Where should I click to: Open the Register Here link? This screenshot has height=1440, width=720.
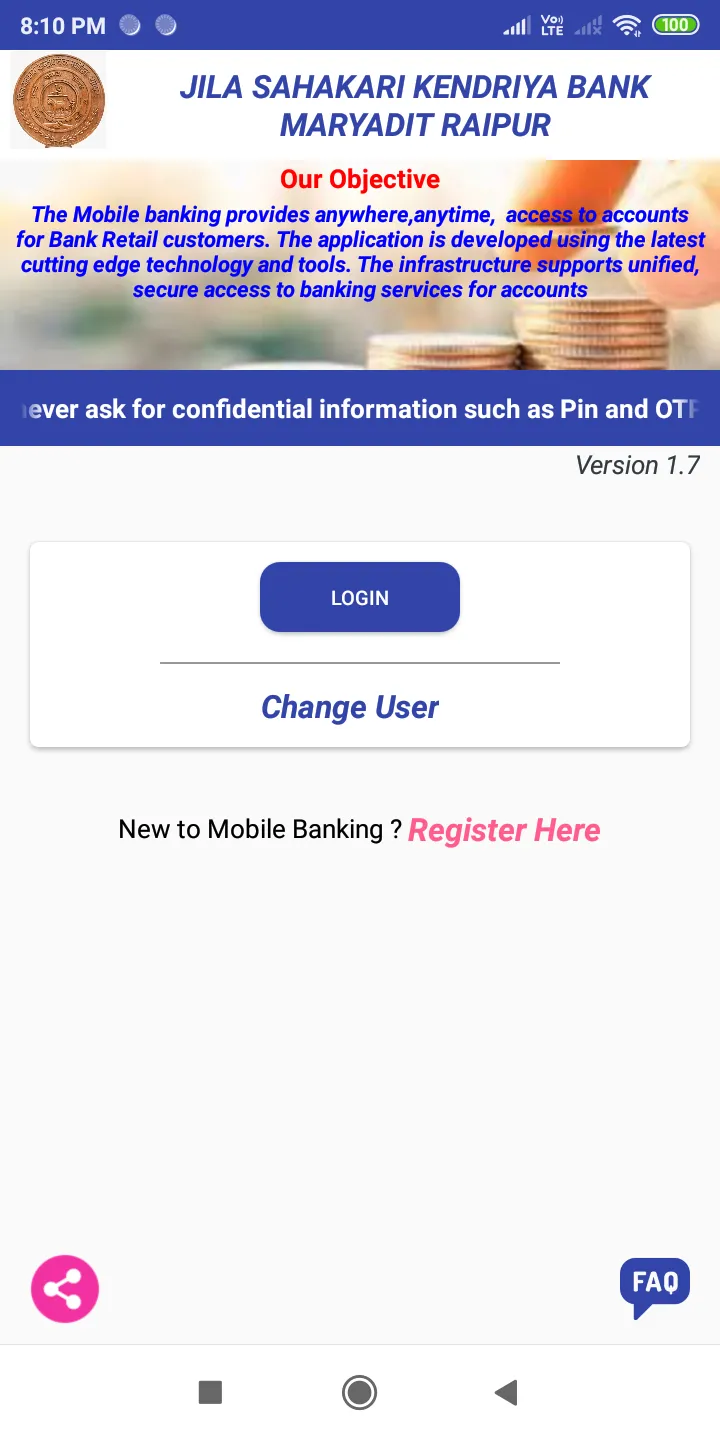[x=504, y=830]
